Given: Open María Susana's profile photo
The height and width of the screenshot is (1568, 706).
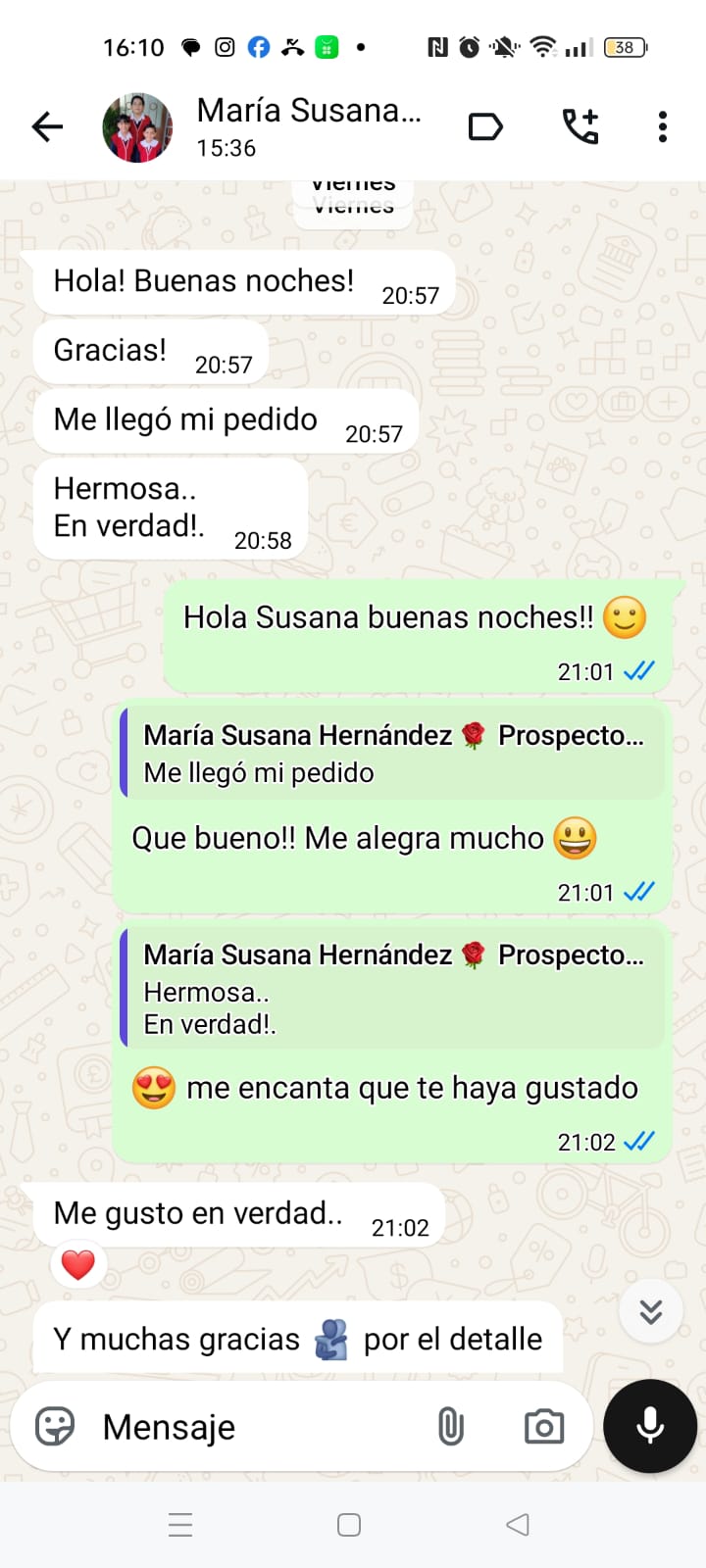Looking at the screenshot, I should (137, 127).
